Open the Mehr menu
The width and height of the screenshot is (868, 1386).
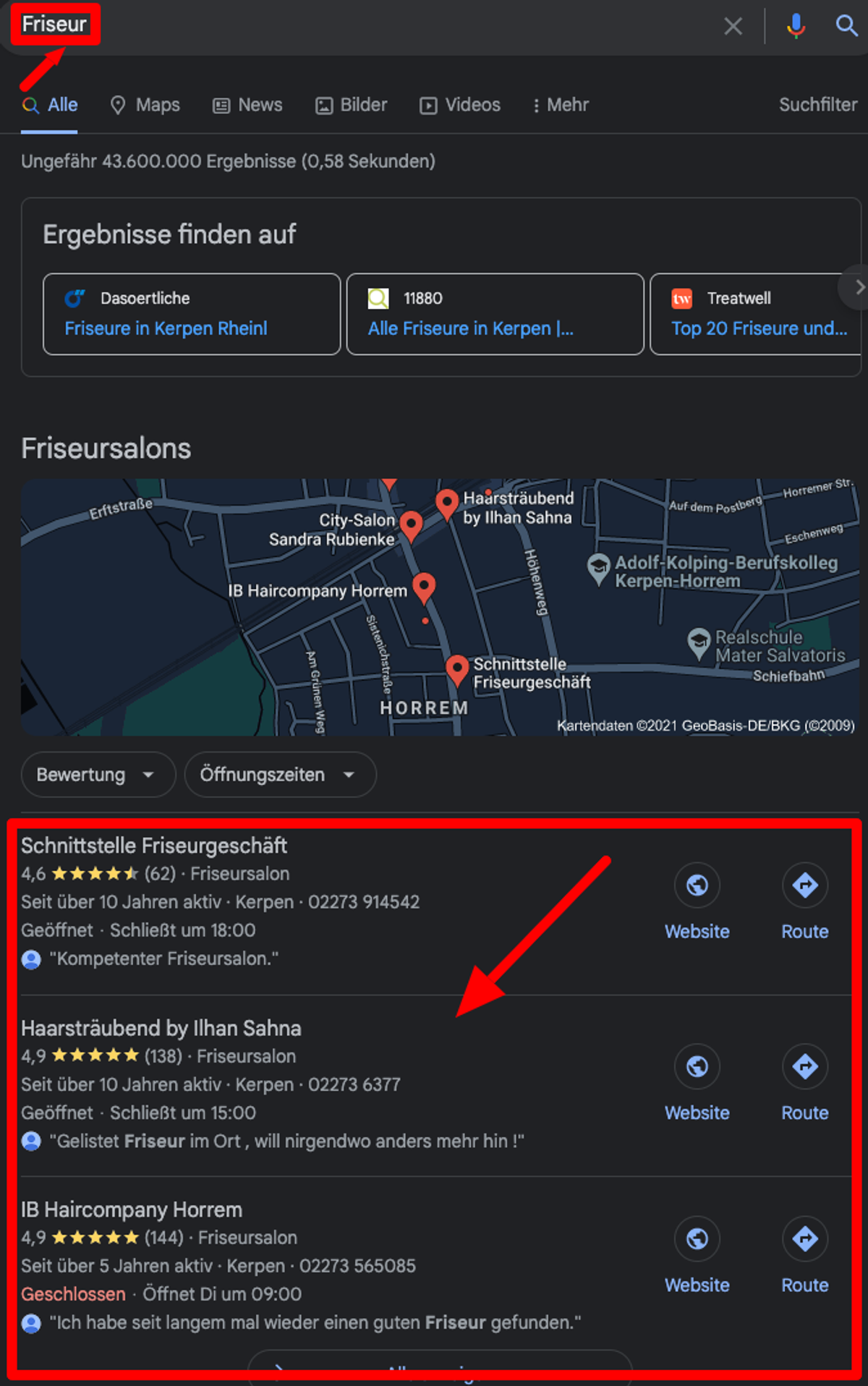pyautogui.click(x=561, y=105)
